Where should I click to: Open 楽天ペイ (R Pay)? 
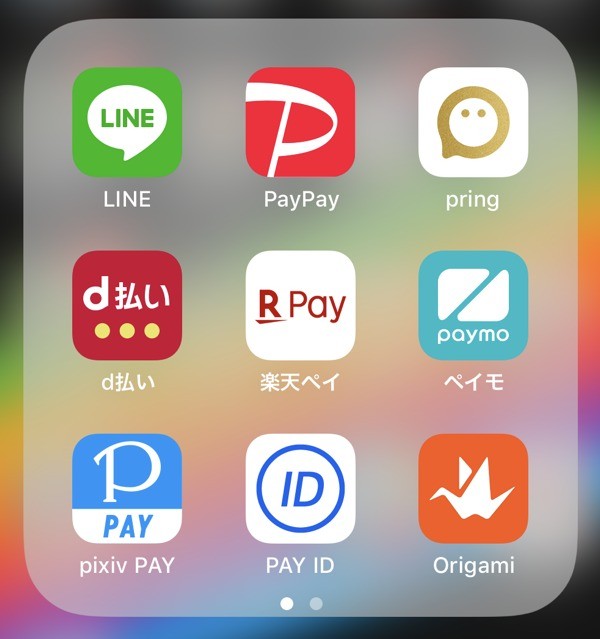click(x=300, y=305)
